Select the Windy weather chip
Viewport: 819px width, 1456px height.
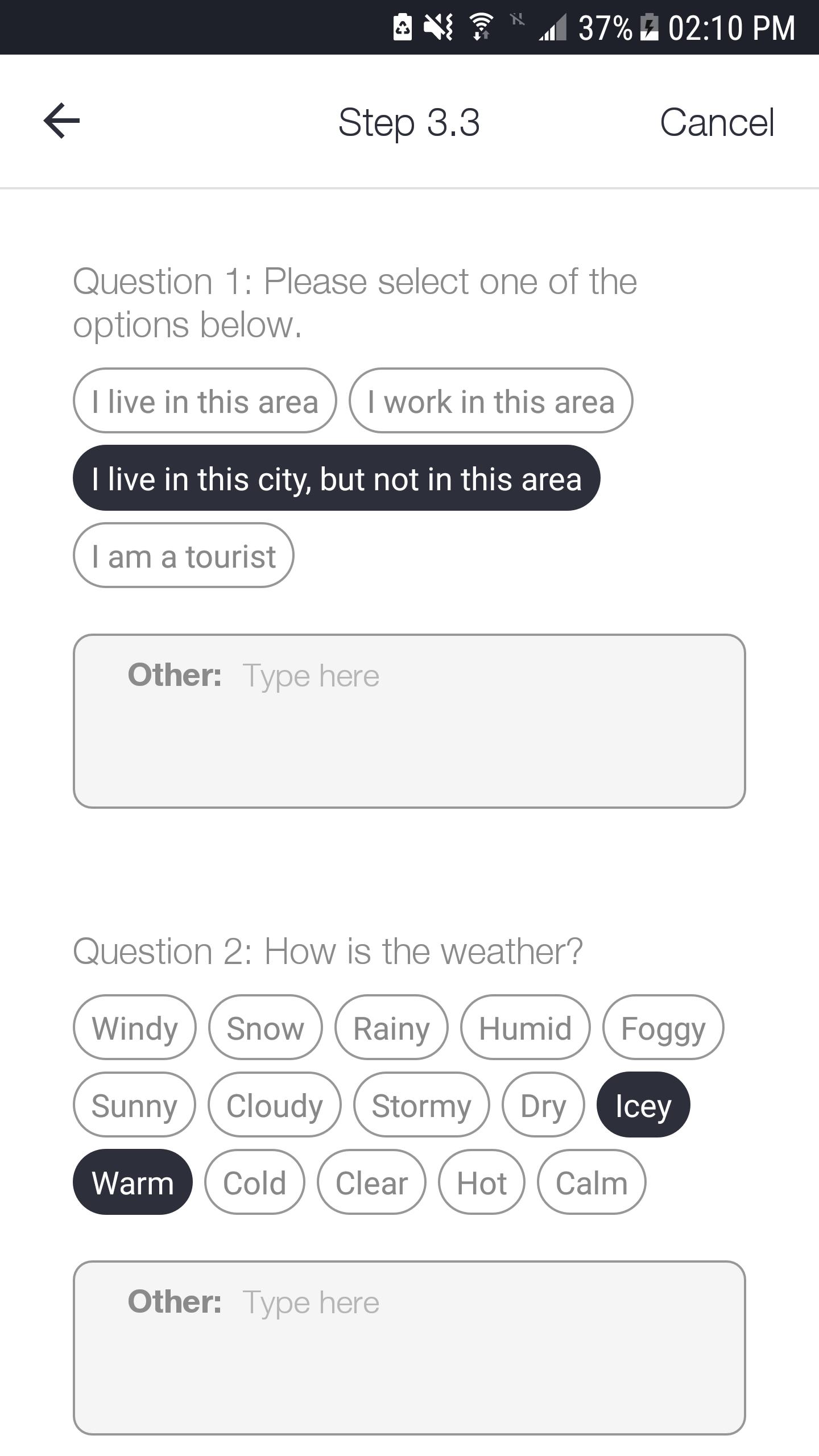135,1028
